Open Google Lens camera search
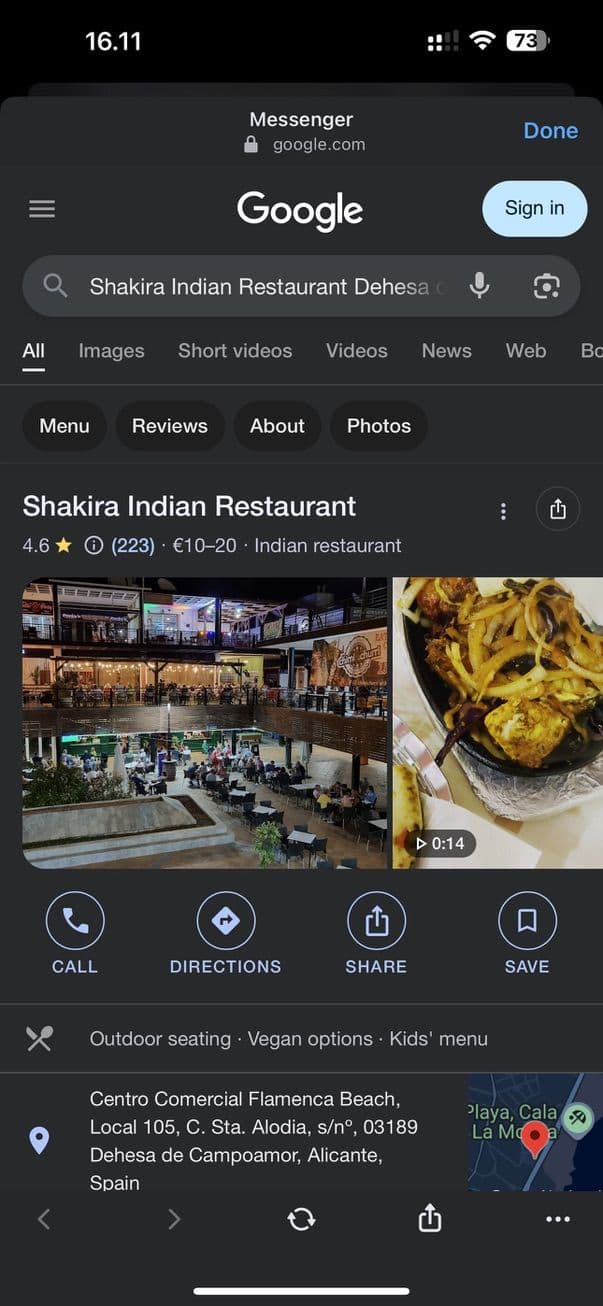This screenshot has height=1306, width=603. (x=546, y=287)
